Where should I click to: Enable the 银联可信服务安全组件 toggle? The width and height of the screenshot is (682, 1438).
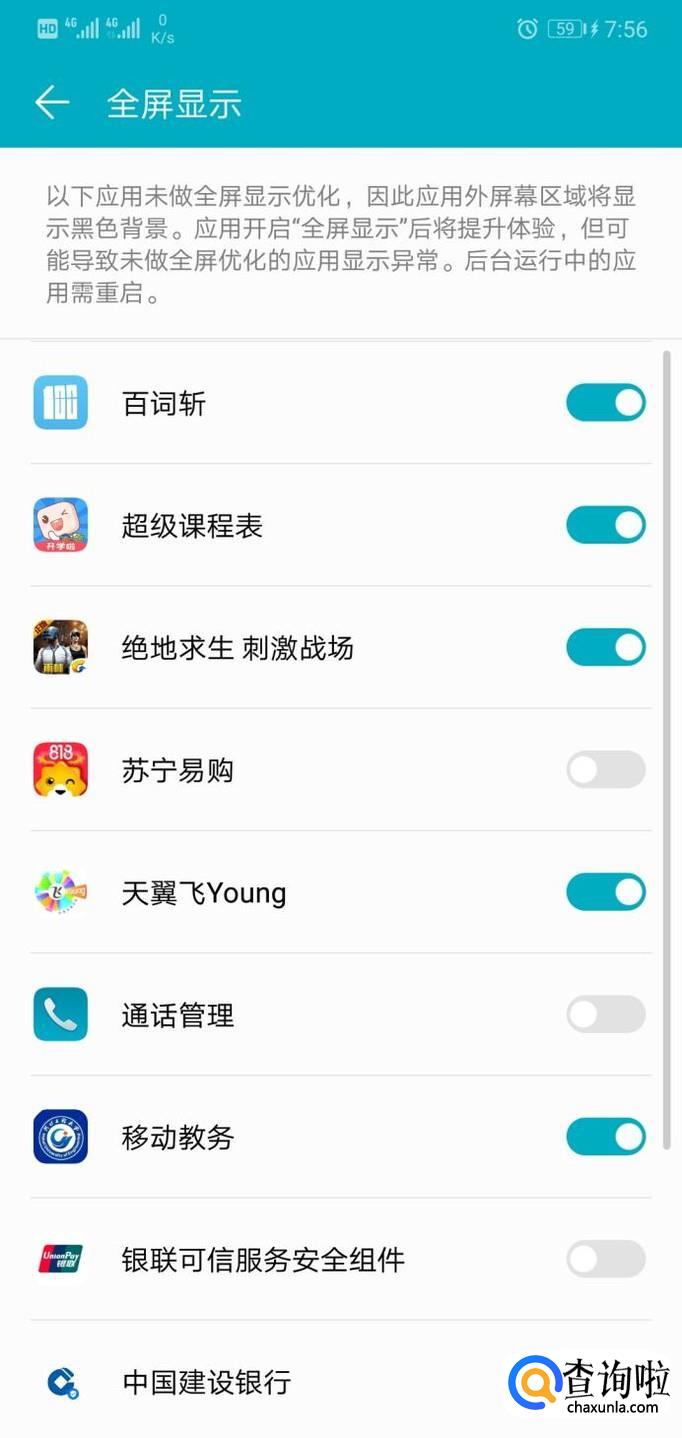tap(605, 1259)
